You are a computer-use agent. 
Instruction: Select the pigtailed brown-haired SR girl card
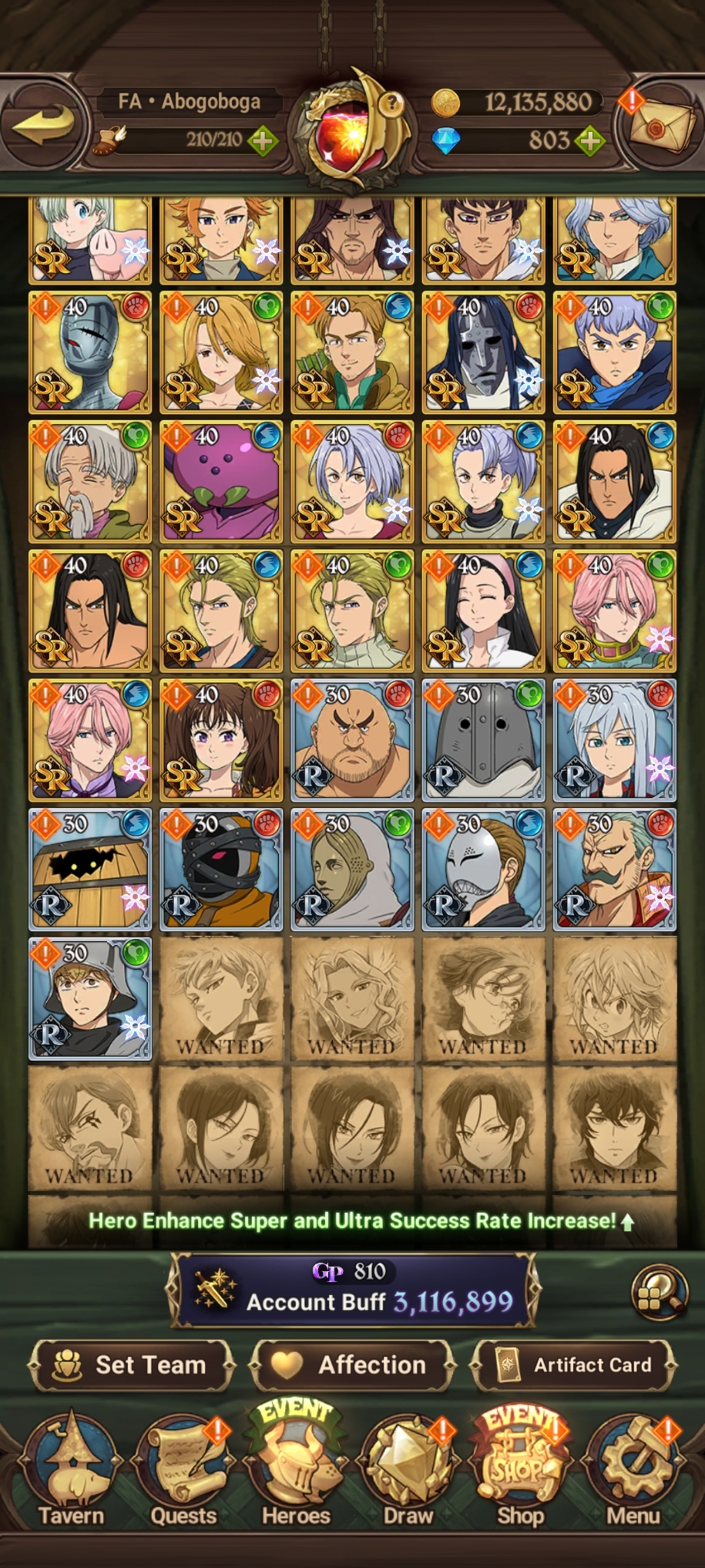tap(221, 740)
